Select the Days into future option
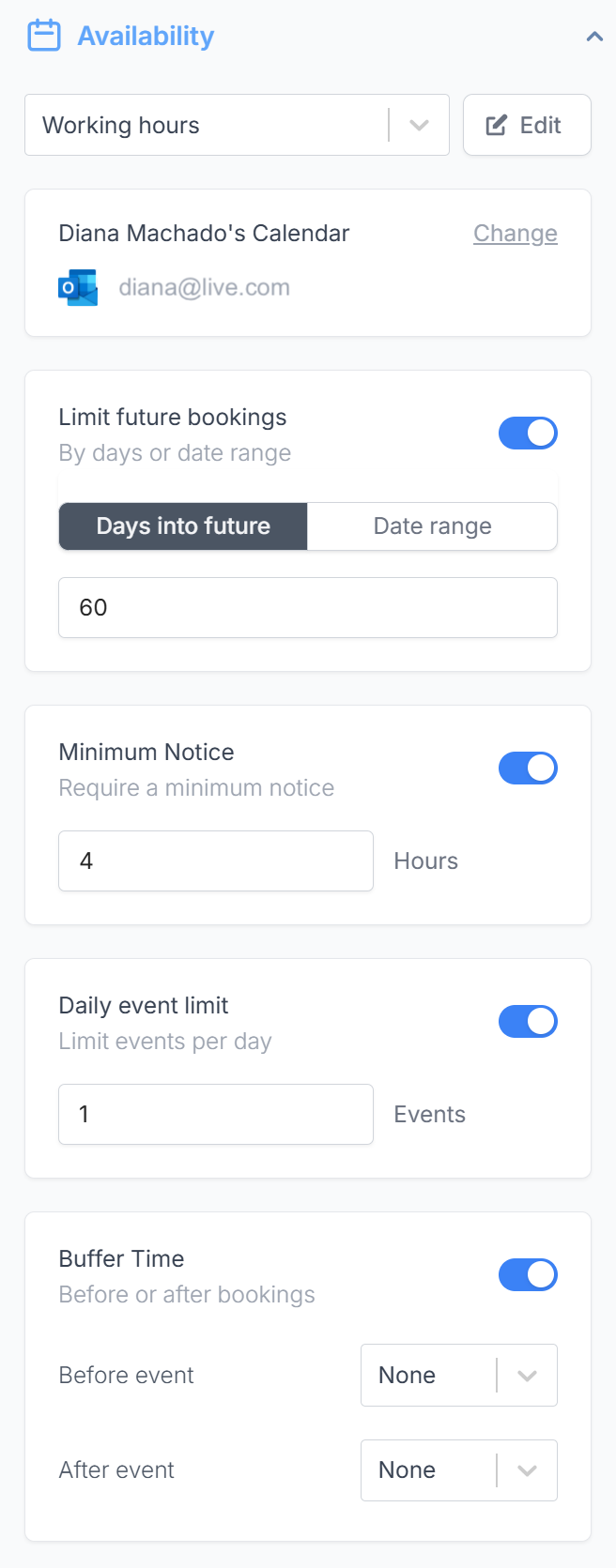This screenshot has height=1568, width=616. 183,526
